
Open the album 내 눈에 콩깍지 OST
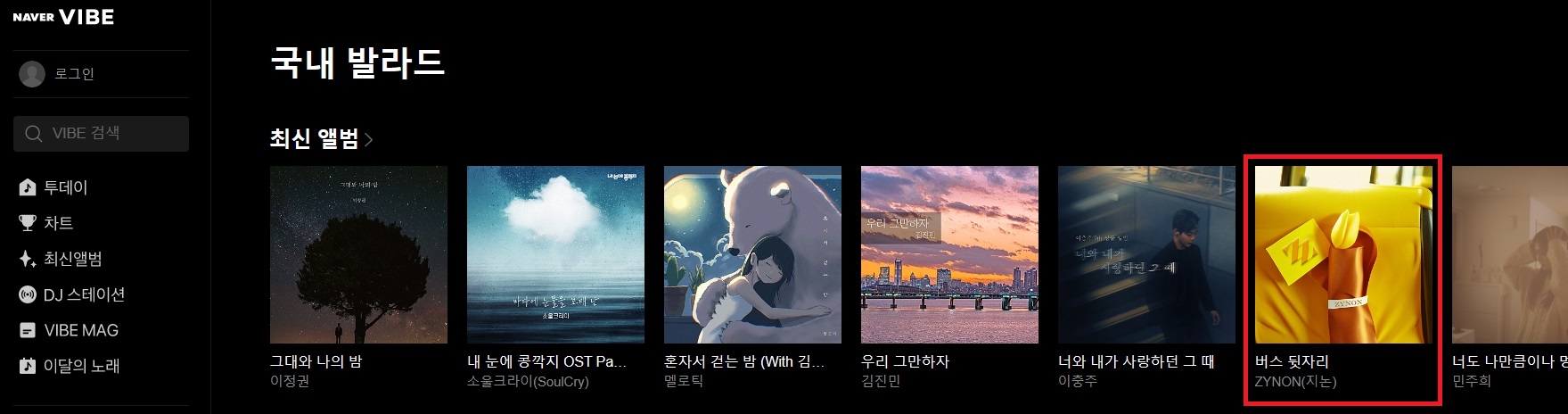(555, 254)
